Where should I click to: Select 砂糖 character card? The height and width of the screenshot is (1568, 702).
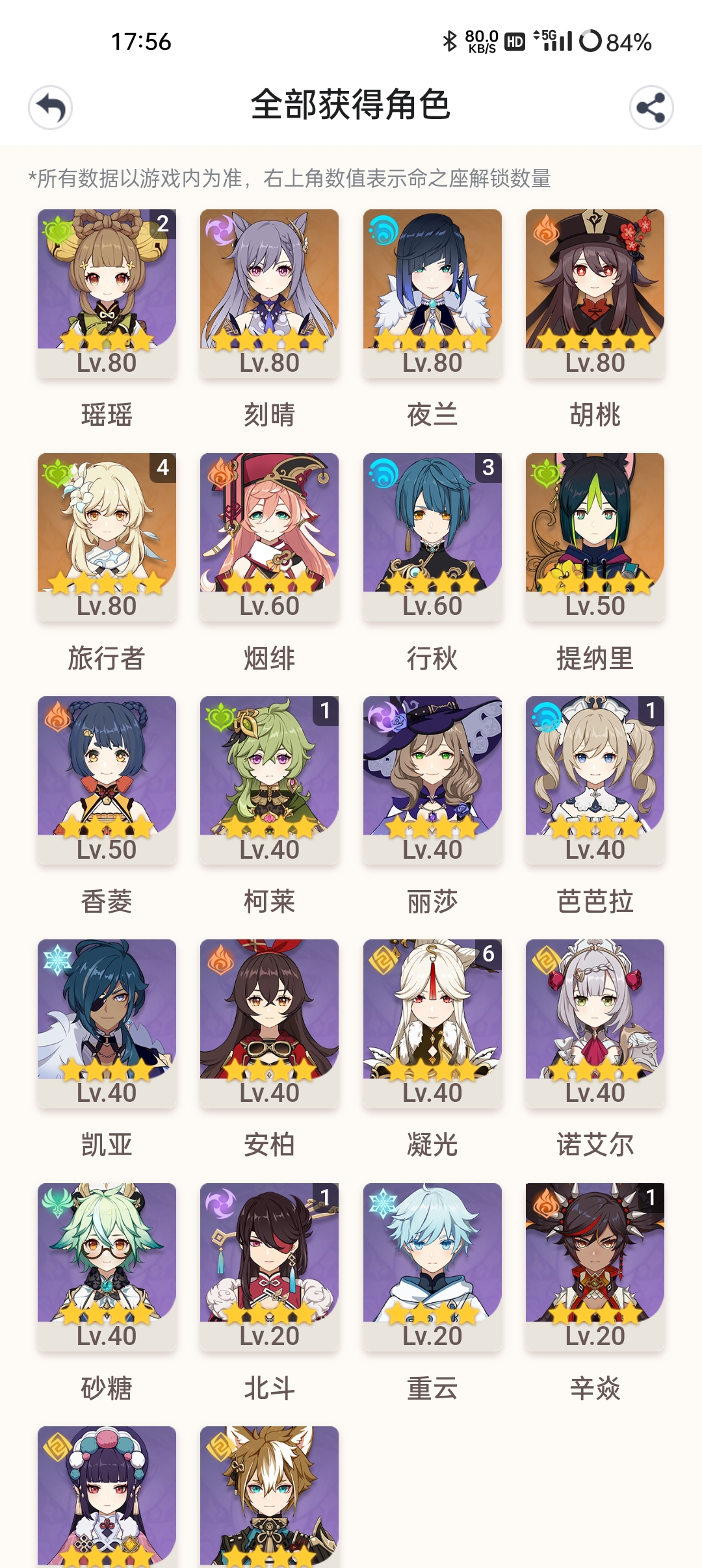pos(107,1266)
